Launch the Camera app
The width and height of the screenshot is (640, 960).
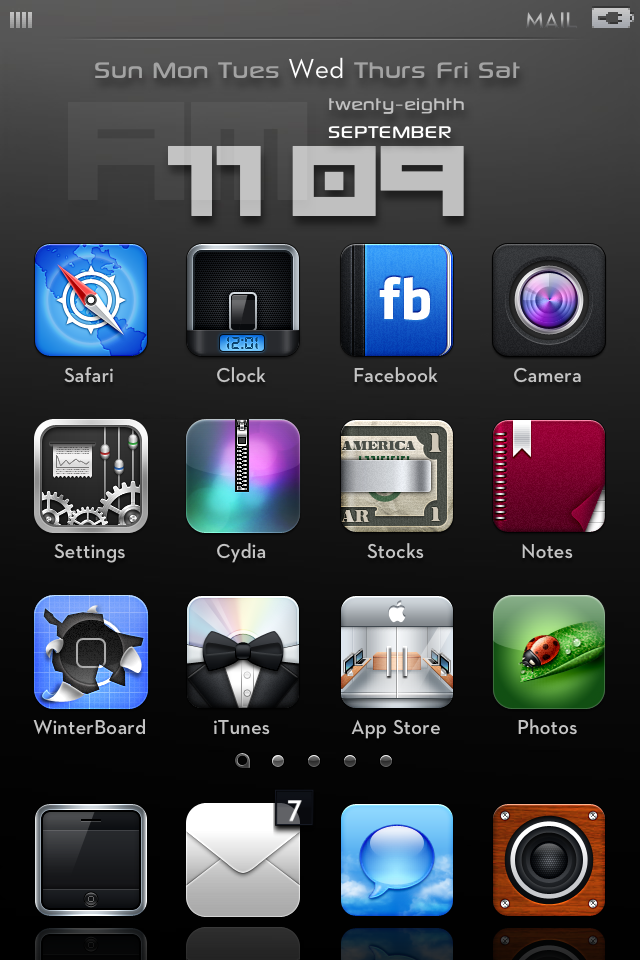(x=548, y=300)
